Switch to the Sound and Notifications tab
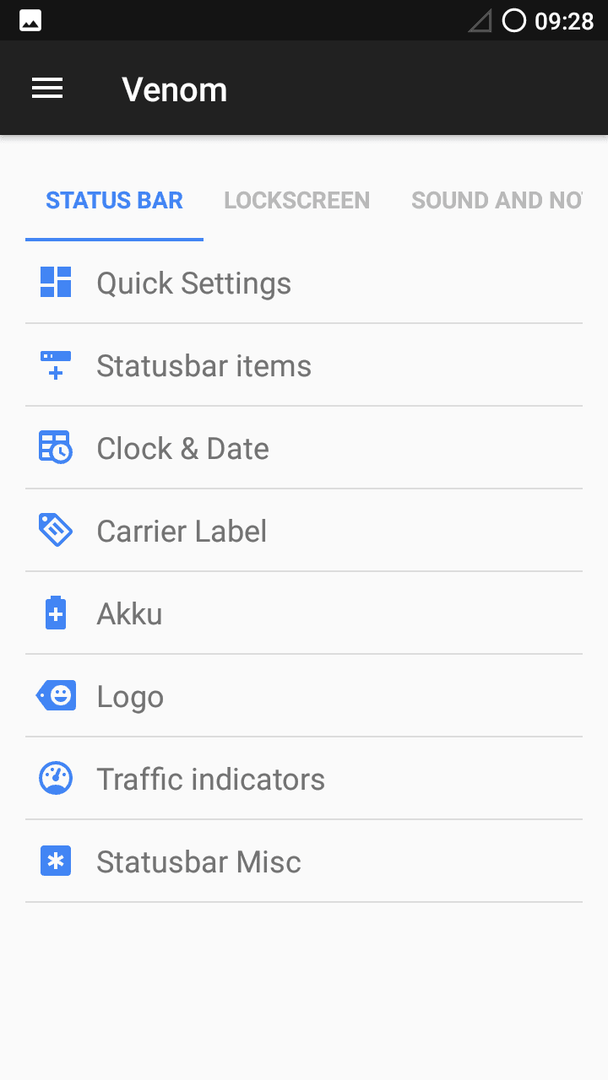608x1080 pixels. click(496, 200)
